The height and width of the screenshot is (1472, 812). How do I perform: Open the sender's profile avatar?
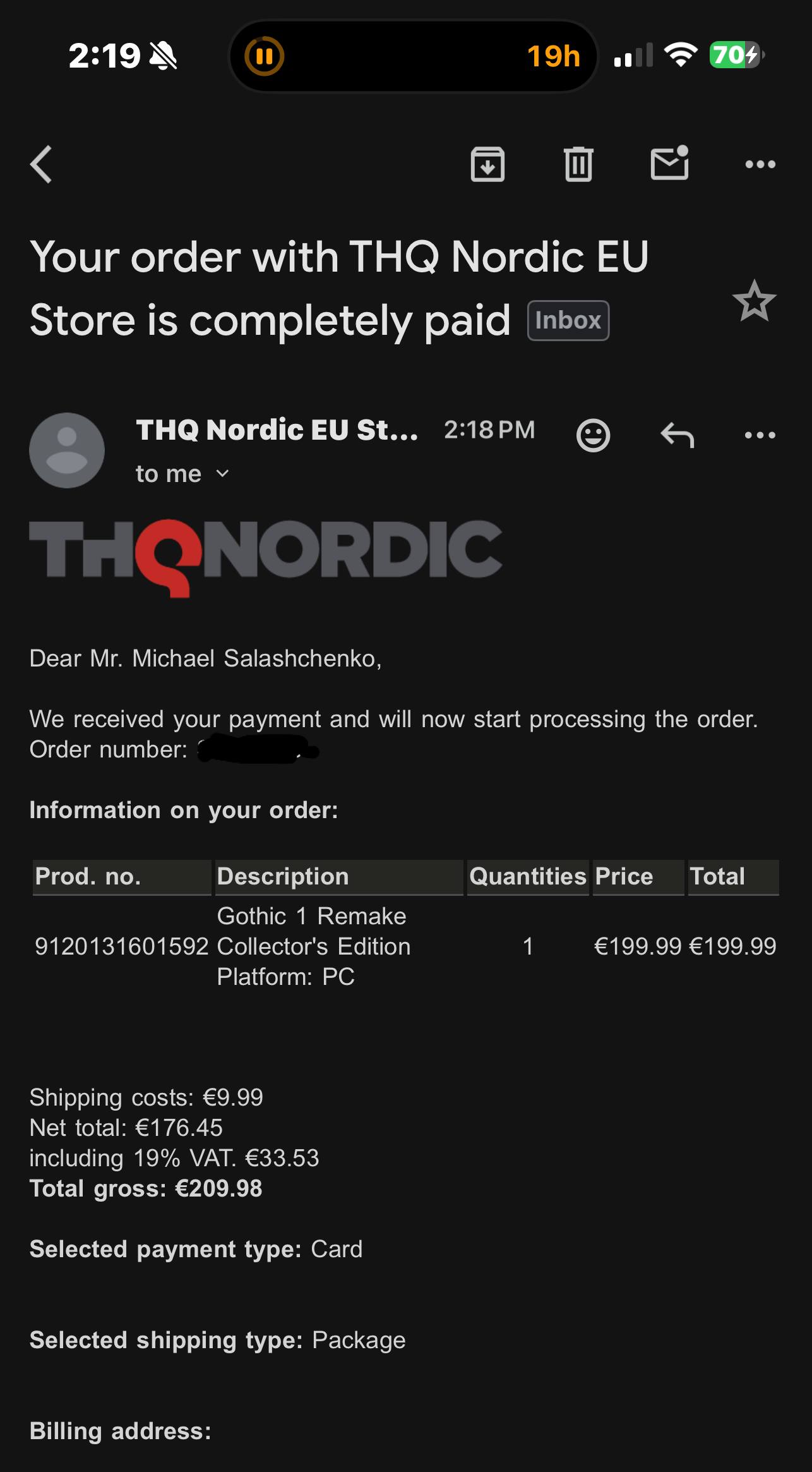pos(67,450)
